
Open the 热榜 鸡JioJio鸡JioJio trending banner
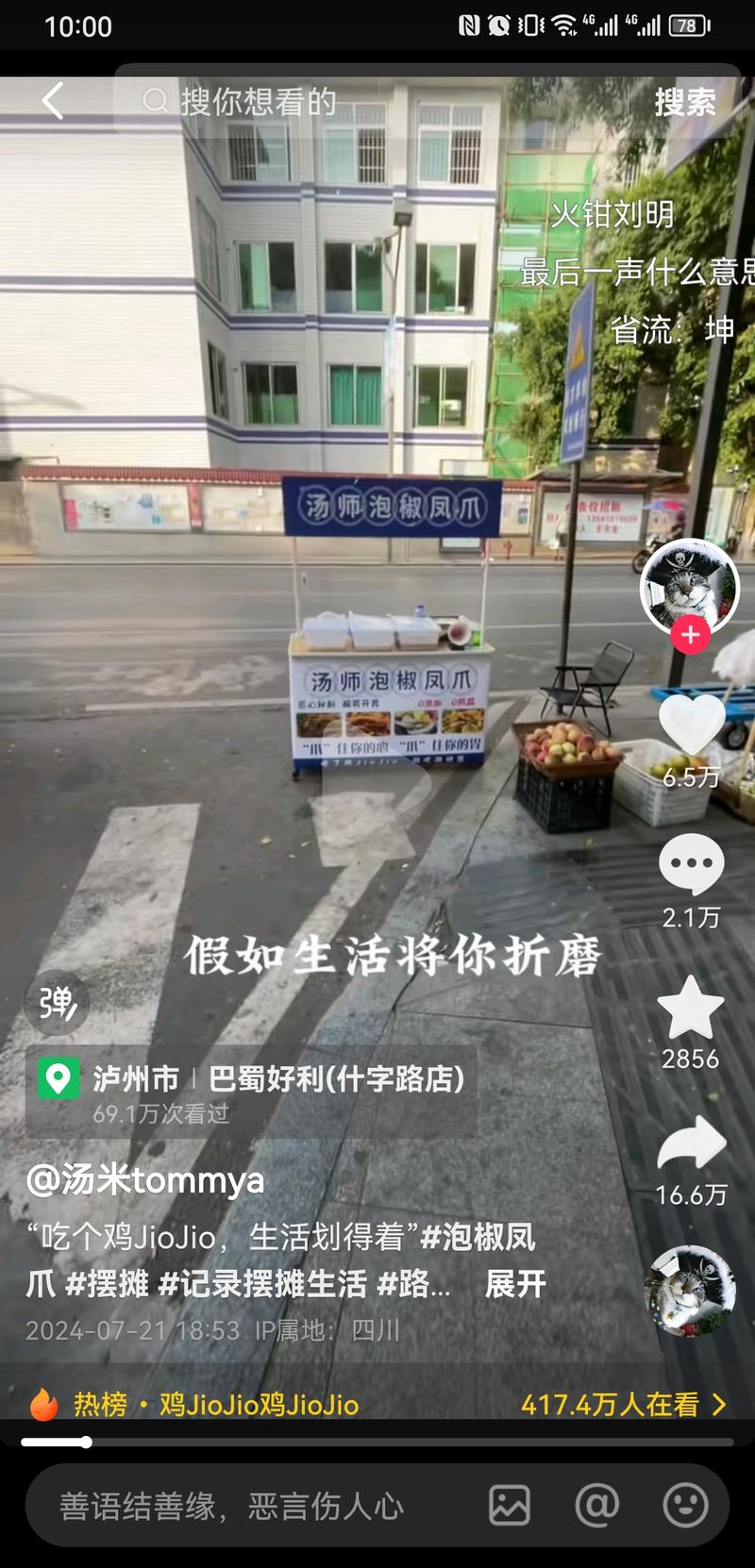377,1404
